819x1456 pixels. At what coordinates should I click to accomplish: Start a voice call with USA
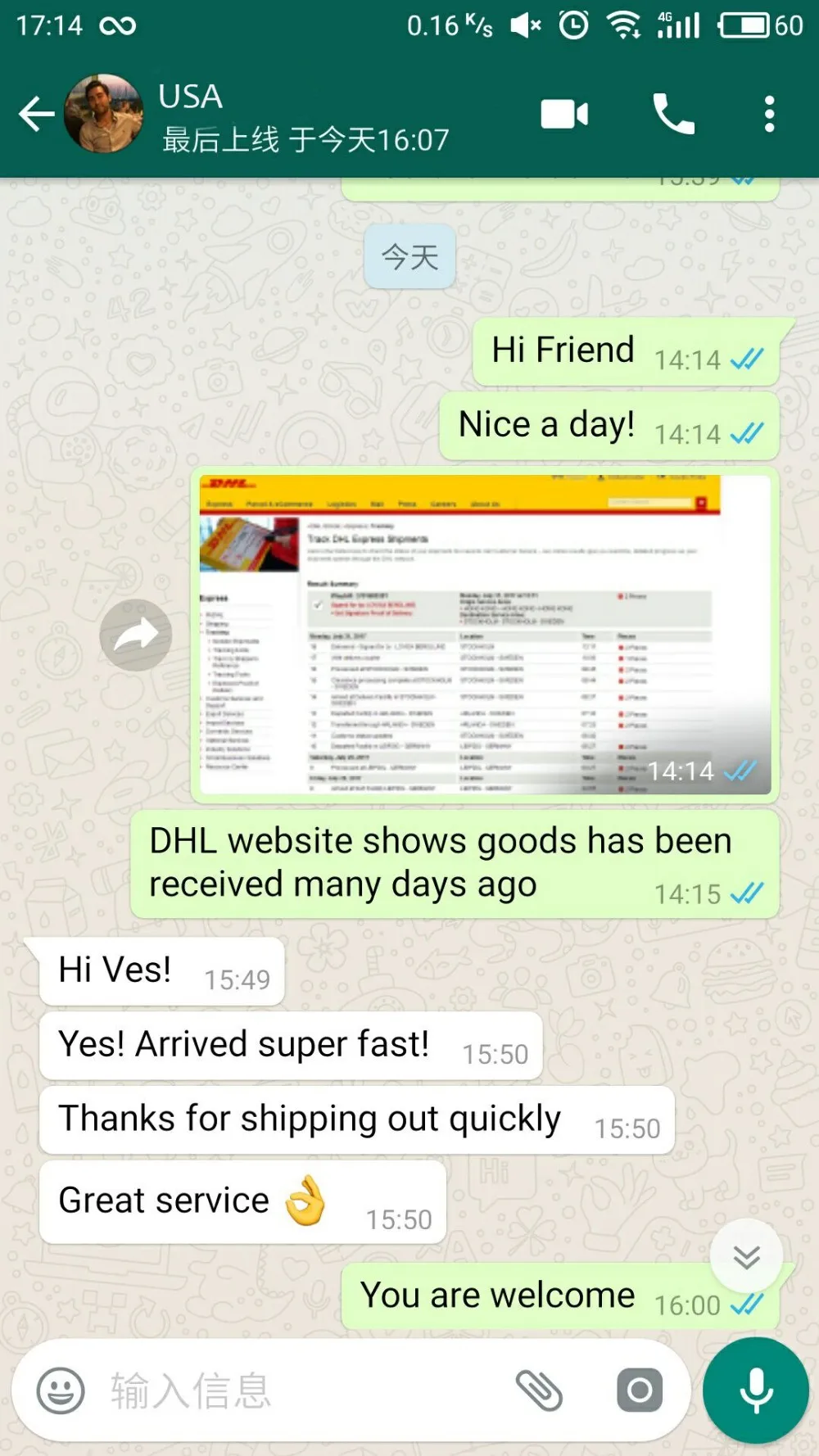(673, 114)
